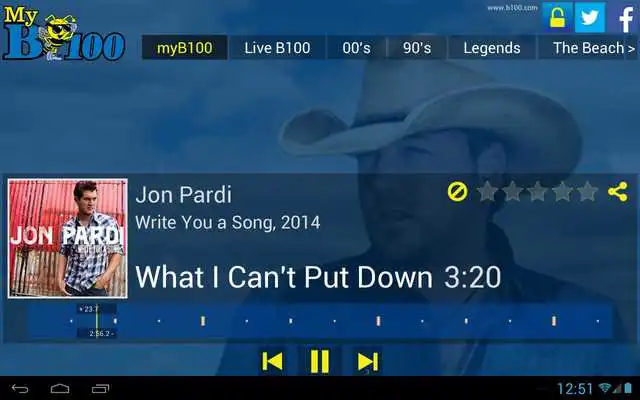Tap the yellow padlock icon
The width and height of the screenshot is (640, 400).
point(558,17)
